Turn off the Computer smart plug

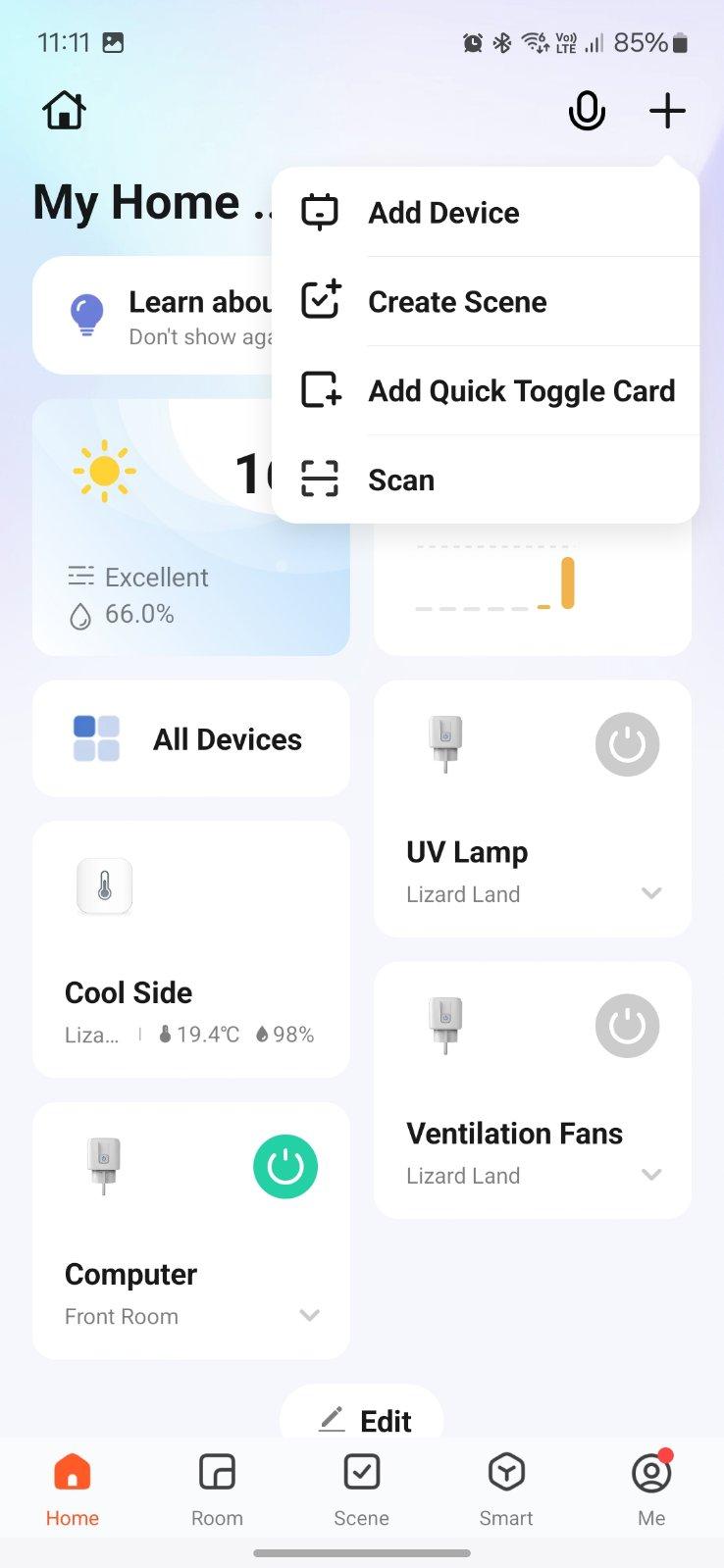pyautogui.click(x=284, y=1166)
